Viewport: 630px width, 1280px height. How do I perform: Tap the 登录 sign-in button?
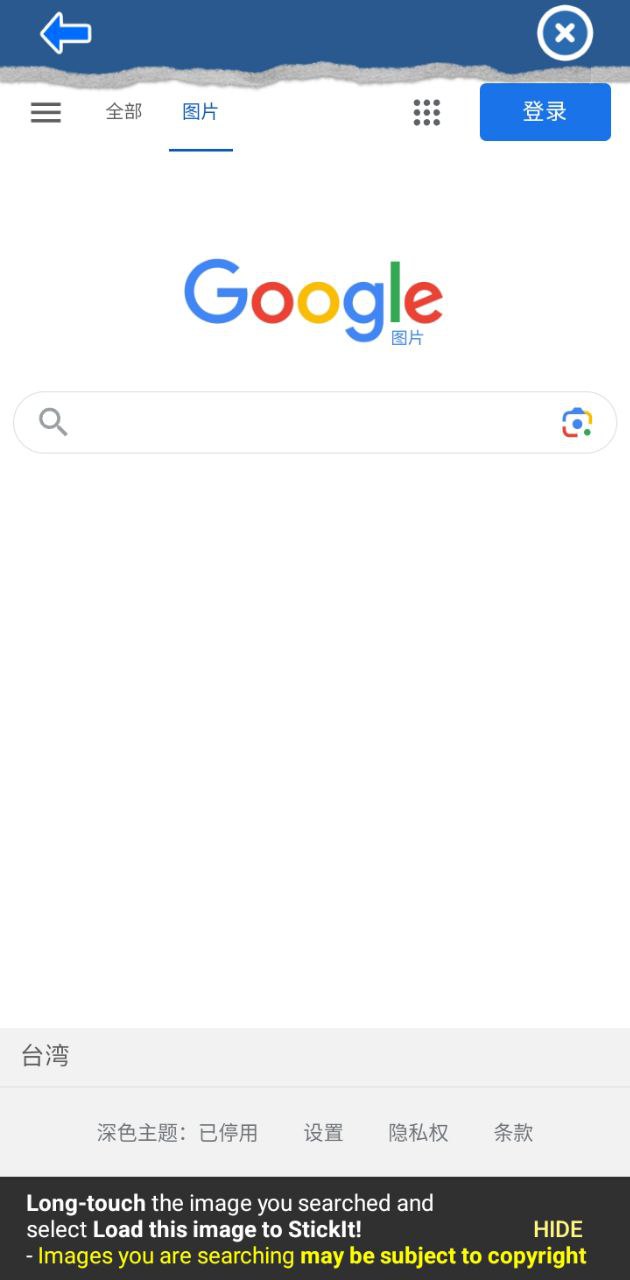pyautogui.click(x=545, y=112)
